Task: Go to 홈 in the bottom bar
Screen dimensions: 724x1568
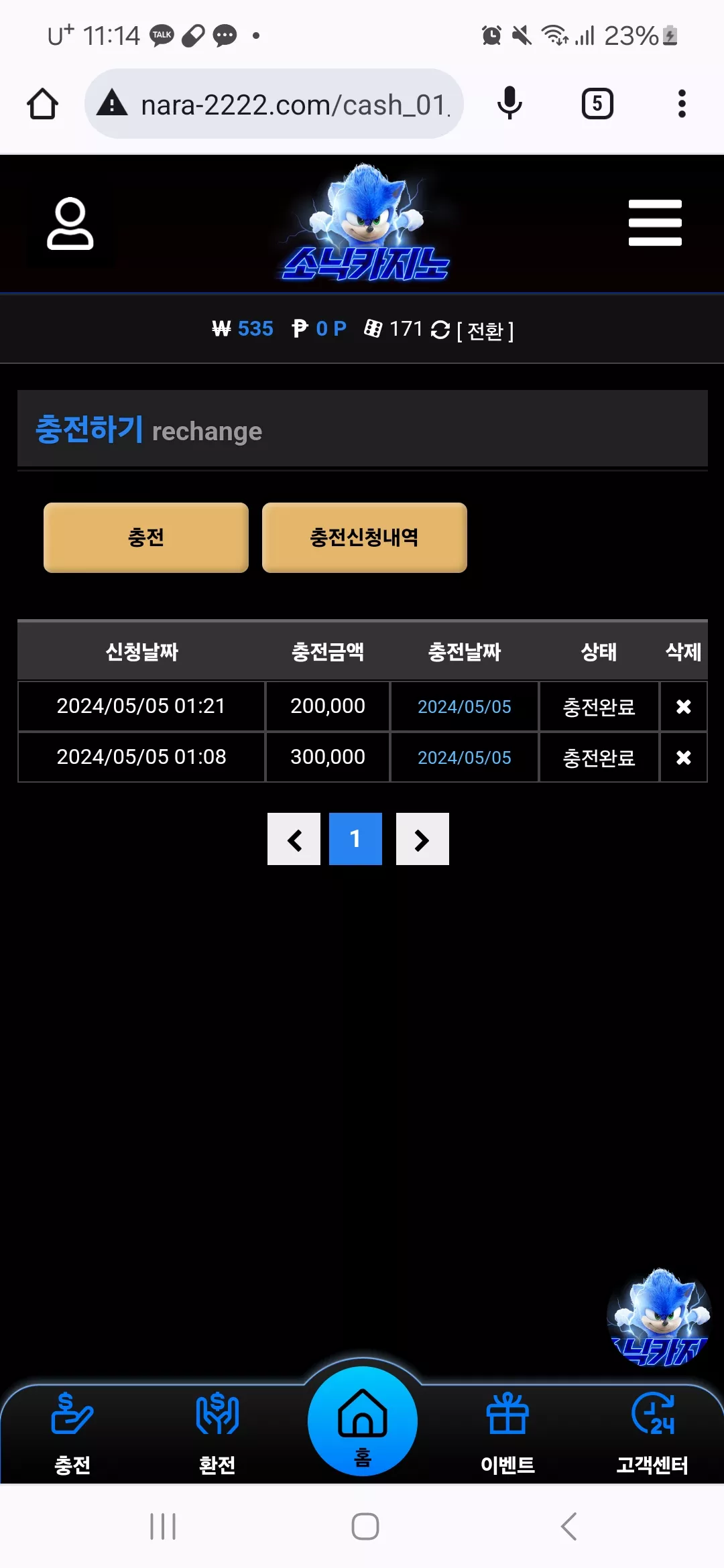Action: click(x=363, y=1421)
